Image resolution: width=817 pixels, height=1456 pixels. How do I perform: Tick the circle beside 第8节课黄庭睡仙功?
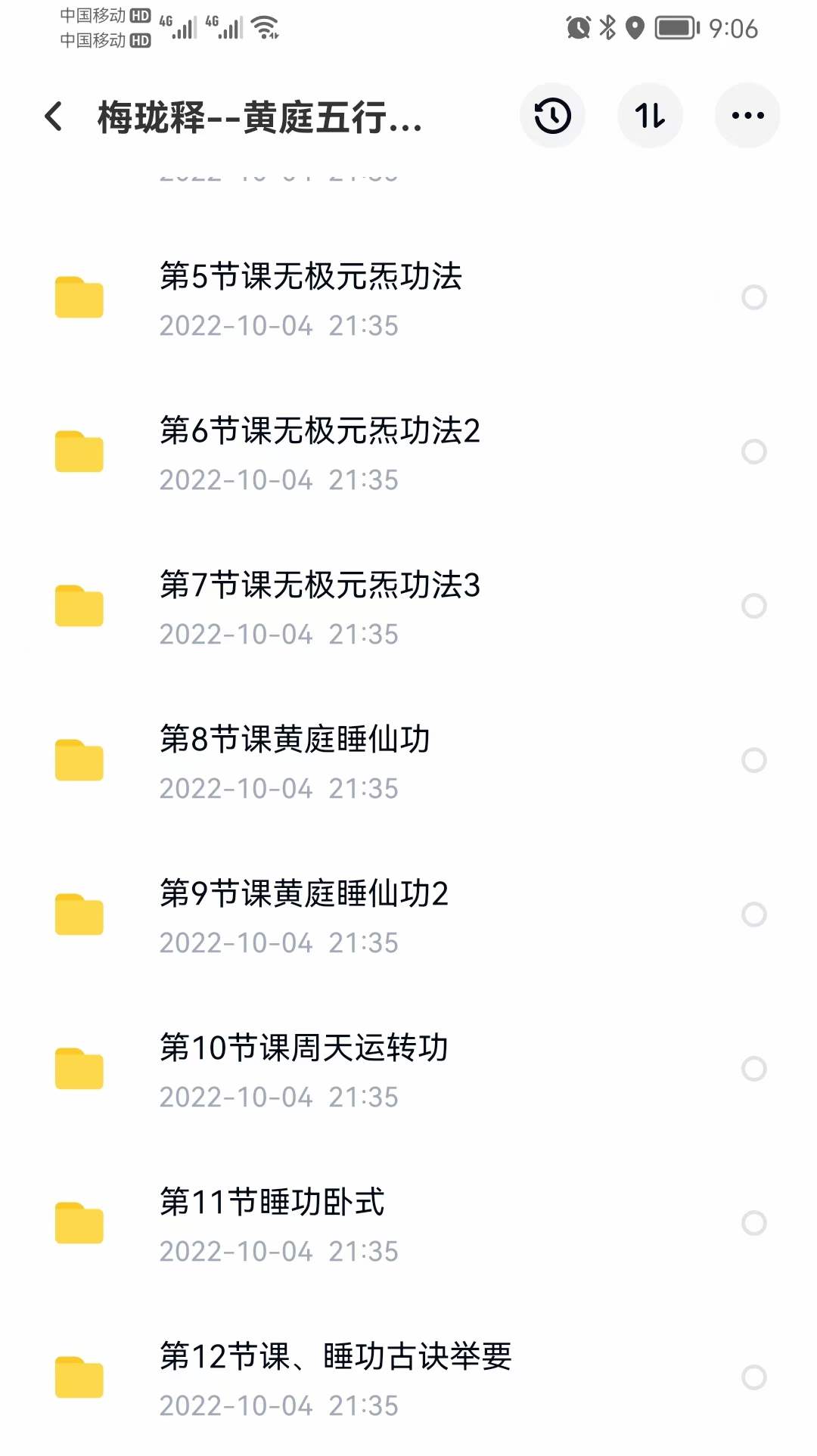pyautogui.click(x=754, y=760)
